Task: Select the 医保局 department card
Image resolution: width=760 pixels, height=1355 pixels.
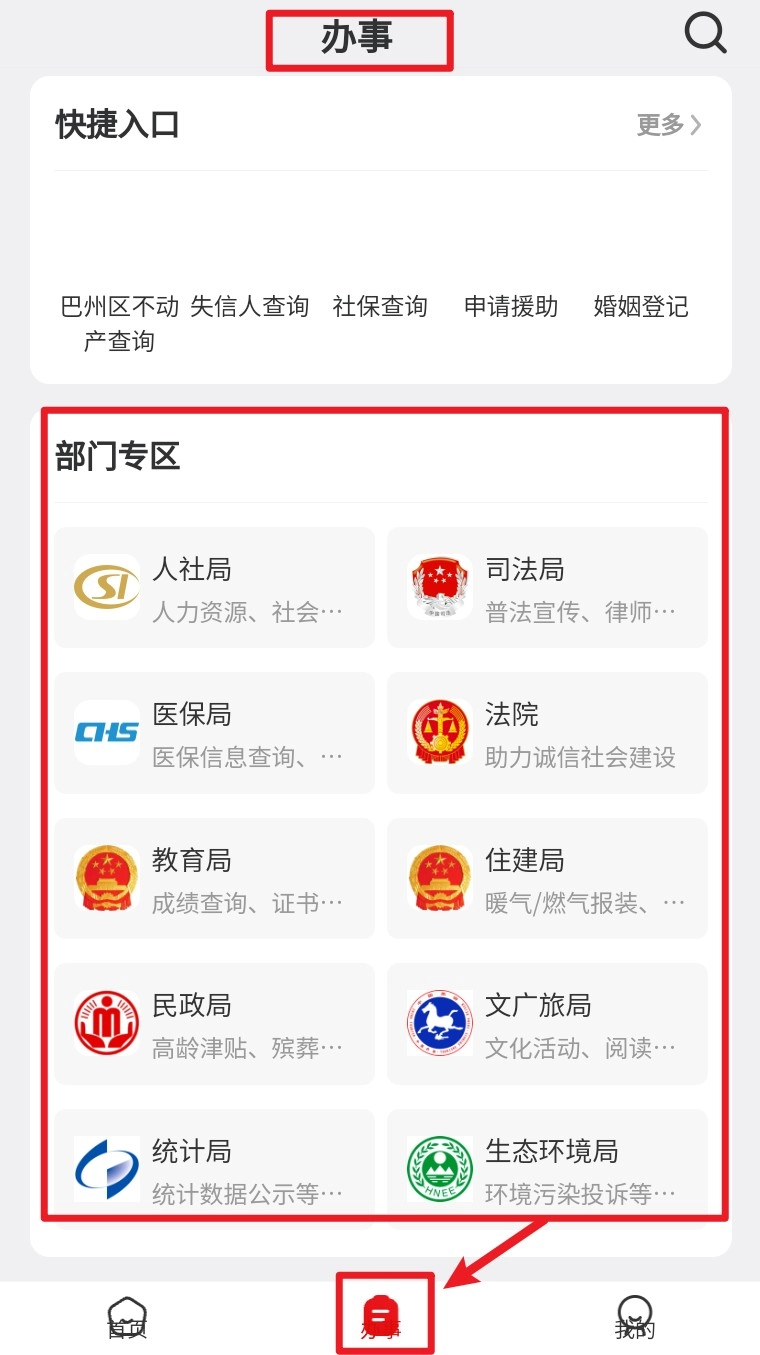Action: point(214,733)
